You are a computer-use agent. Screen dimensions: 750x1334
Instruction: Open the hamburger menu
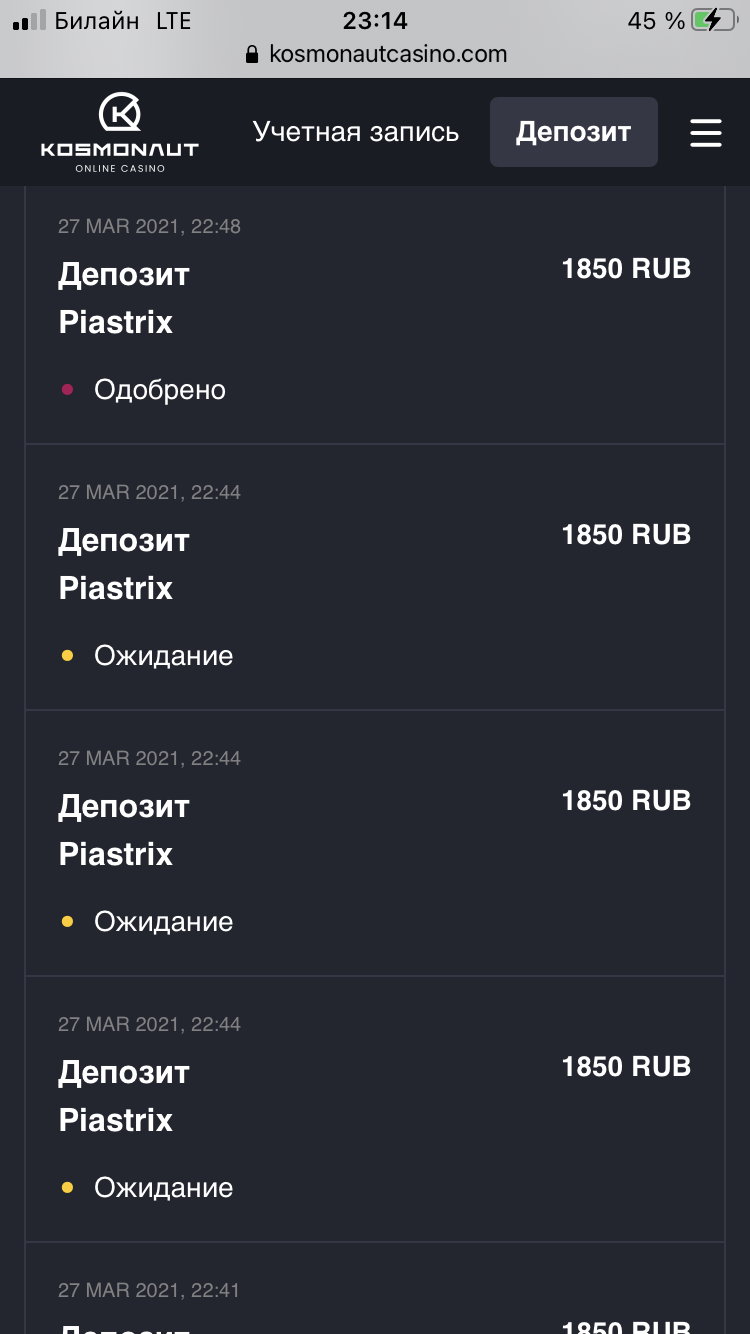706,133
